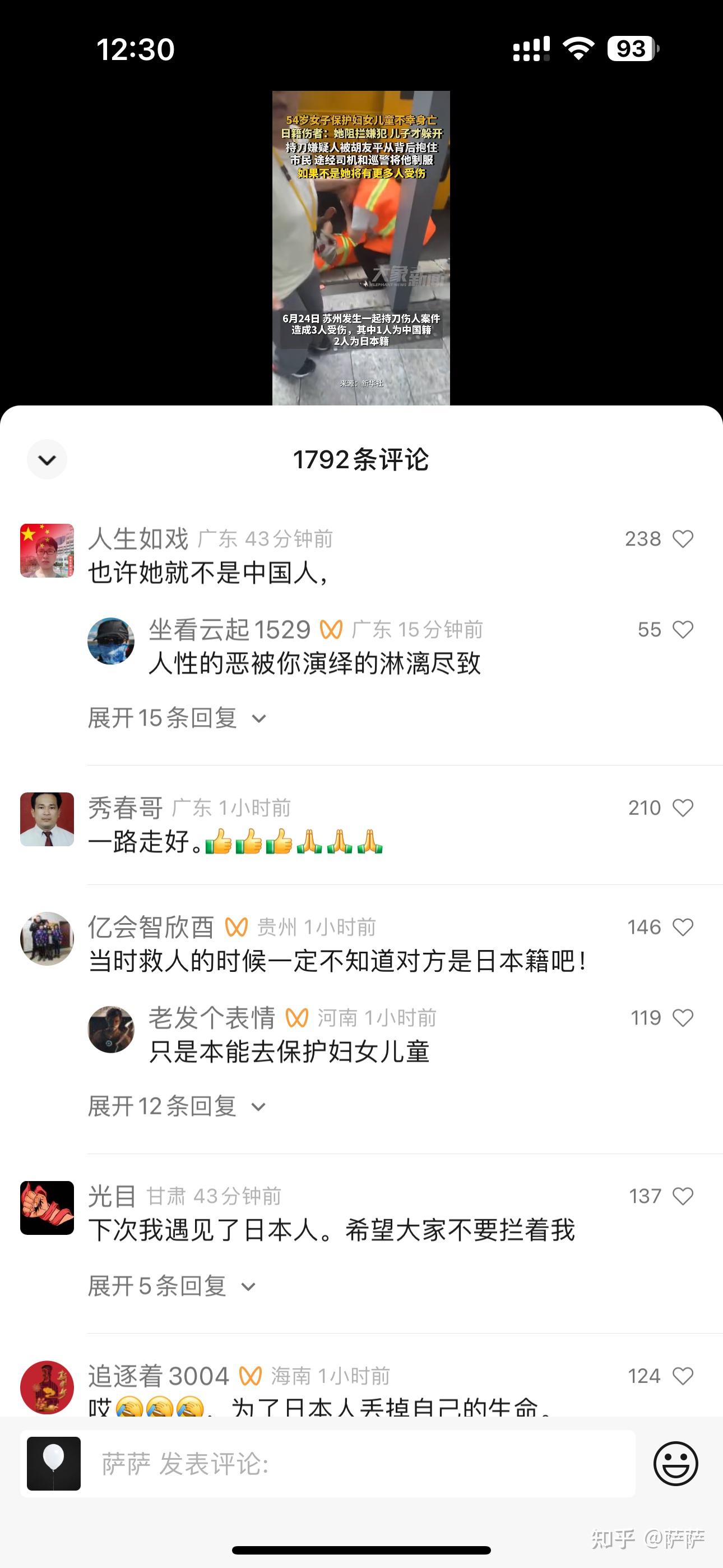Like the comment by 追逐着3004
723x1568 pixels.
click(682, 1376)
